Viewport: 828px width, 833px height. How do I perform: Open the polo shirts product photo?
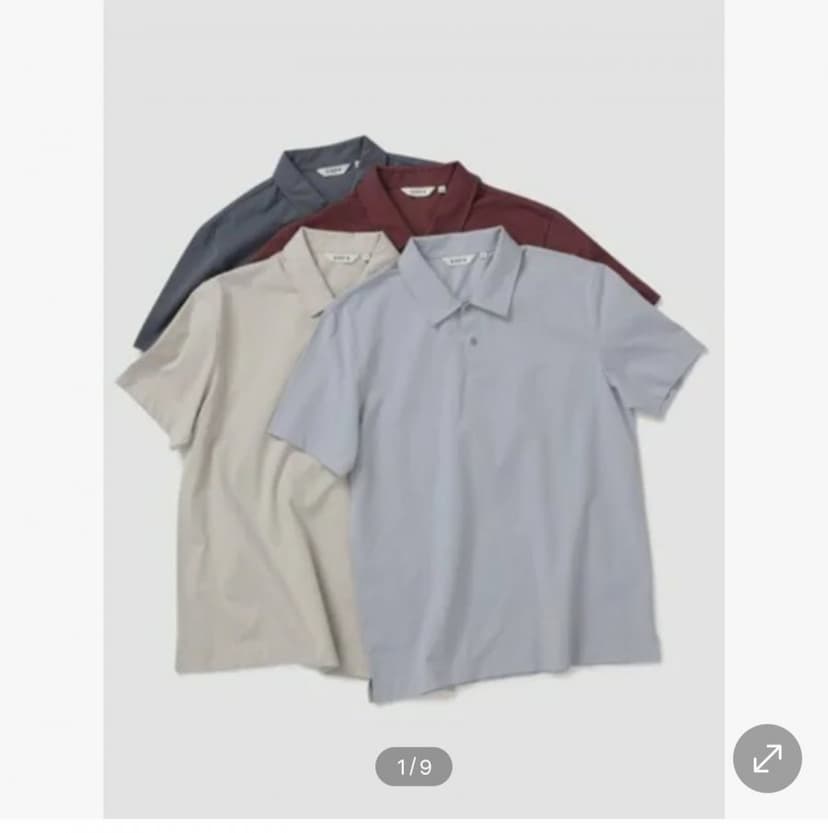point(414,409)
